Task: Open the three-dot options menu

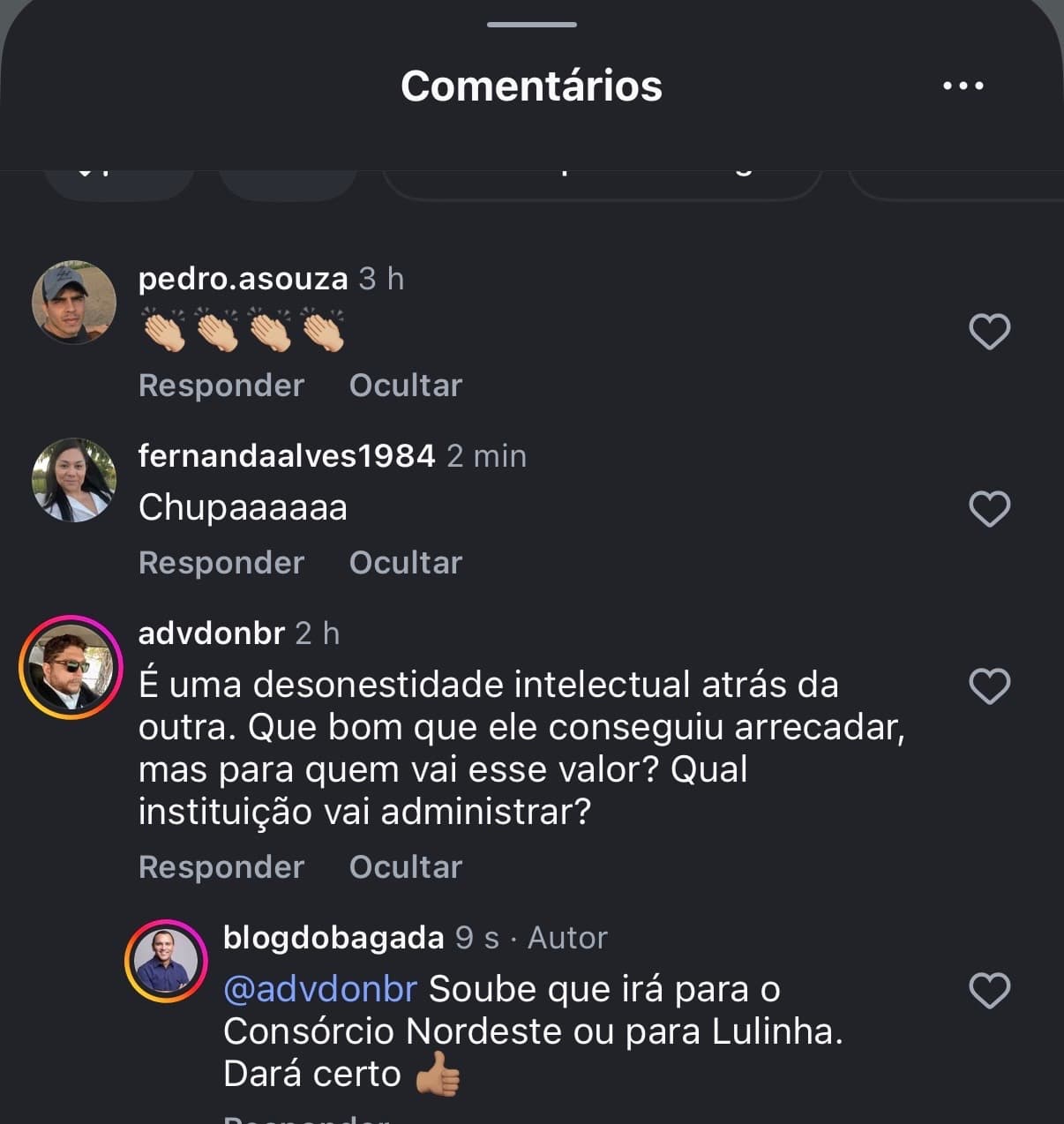Action: [963, 85]
